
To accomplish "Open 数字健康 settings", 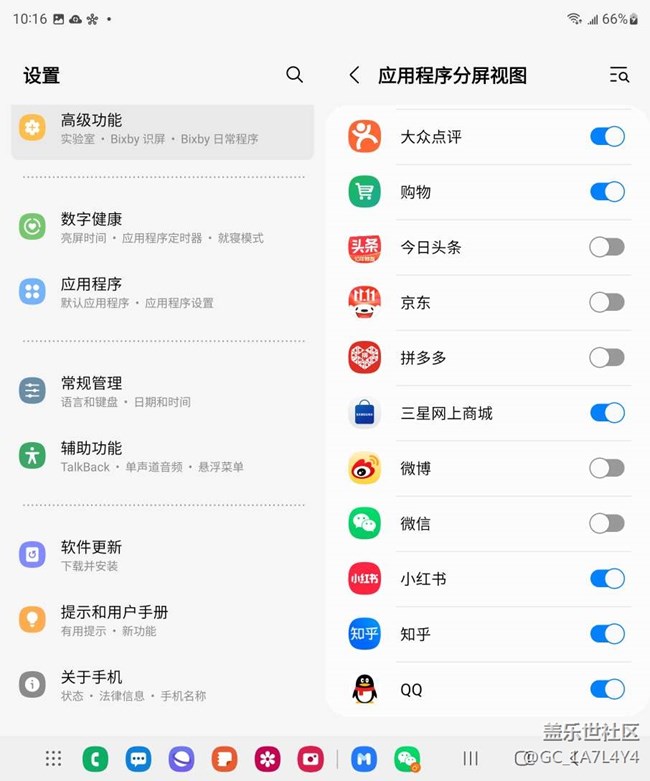I will (162, 228).
